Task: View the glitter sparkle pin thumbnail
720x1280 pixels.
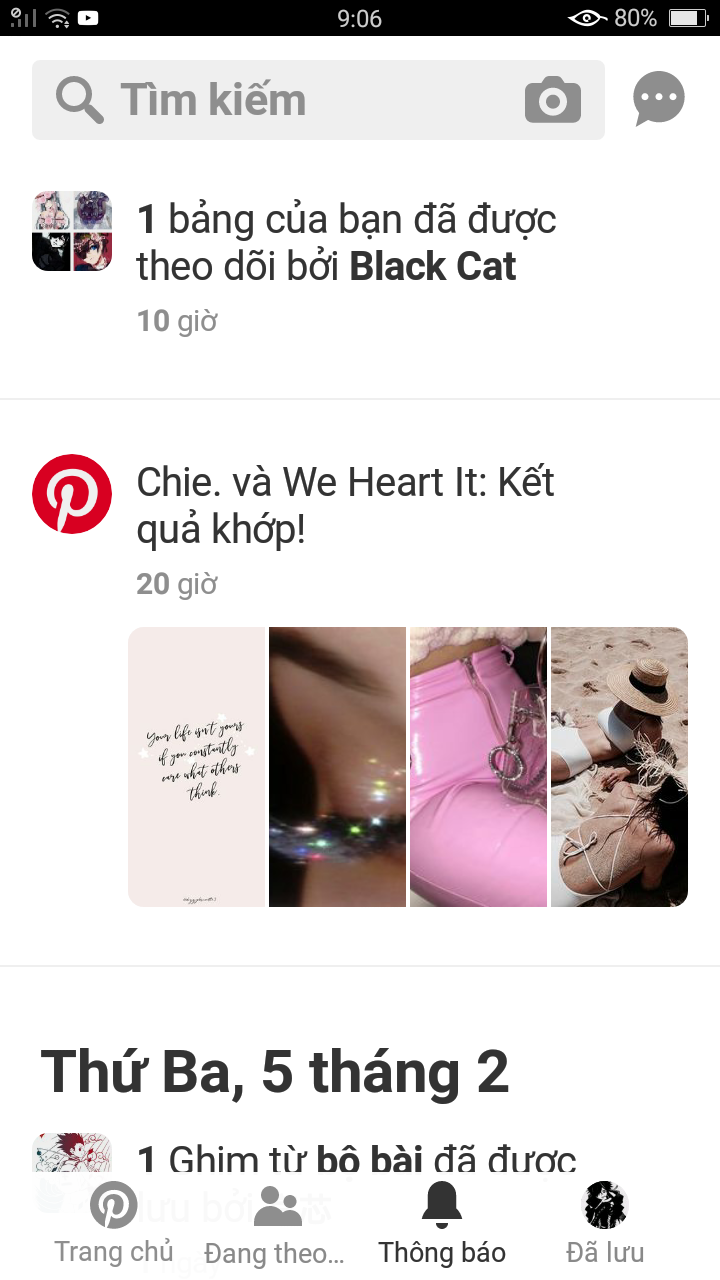Action: point(337,767)
